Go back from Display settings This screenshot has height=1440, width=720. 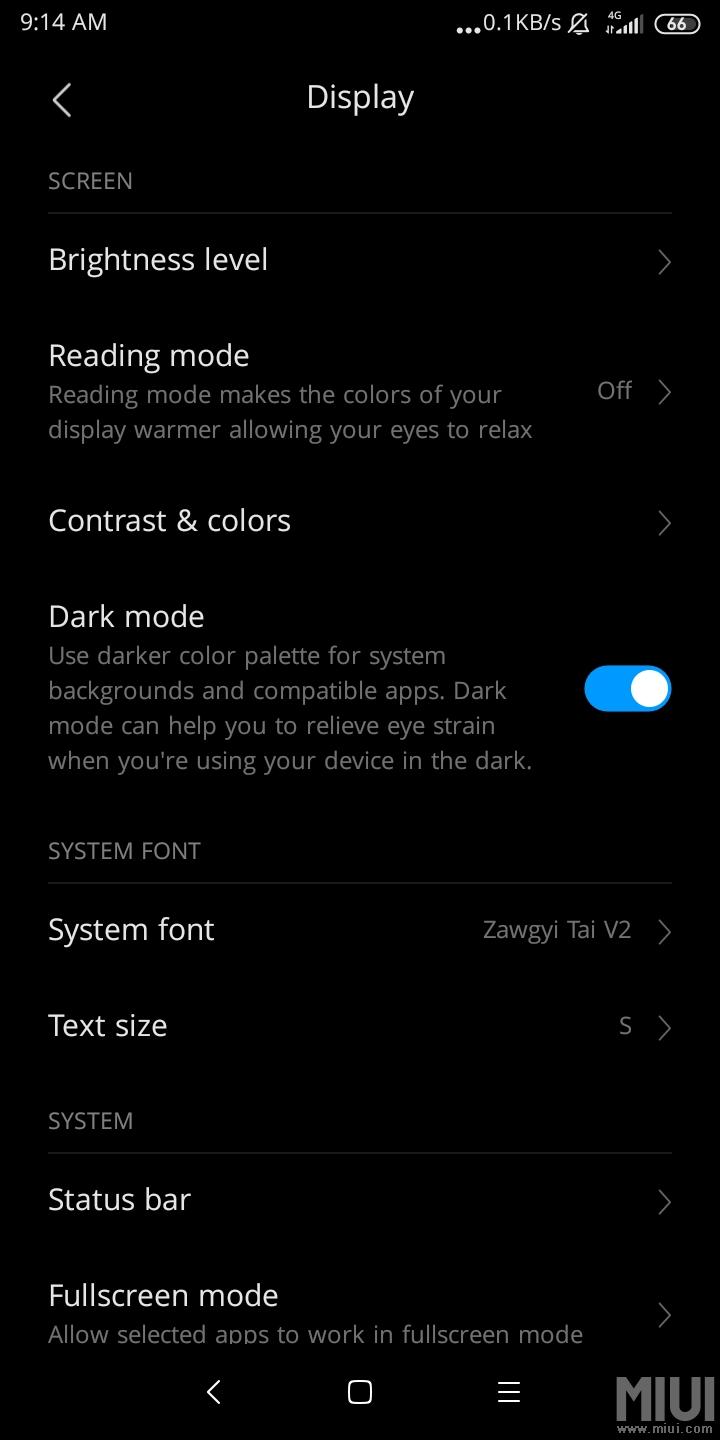[62, 100]
